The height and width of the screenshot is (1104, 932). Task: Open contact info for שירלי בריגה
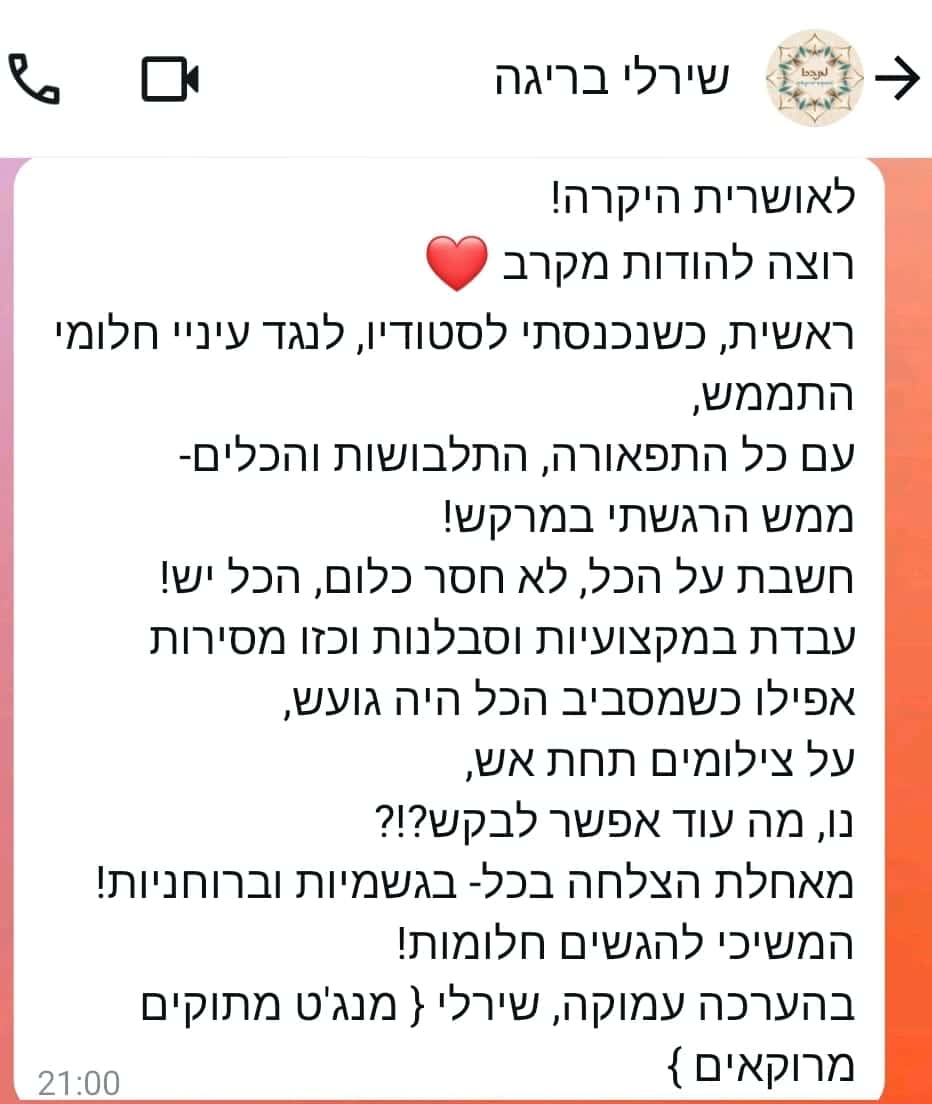pyautogui.click(x=614, y=80)
